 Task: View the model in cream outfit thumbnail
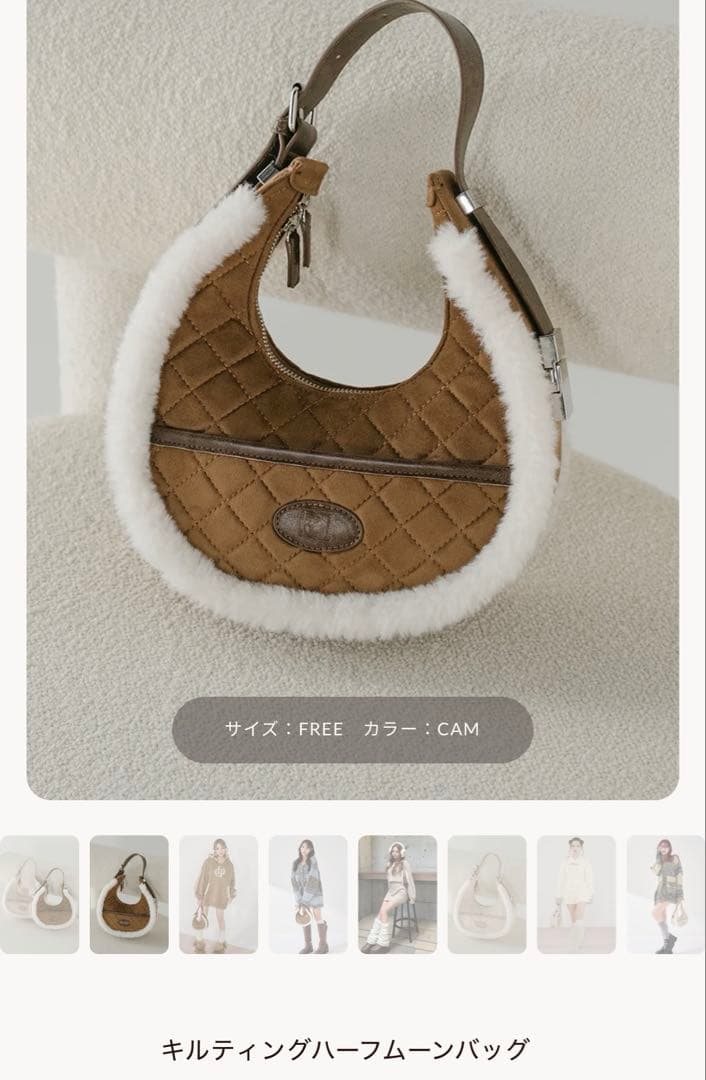576,894
